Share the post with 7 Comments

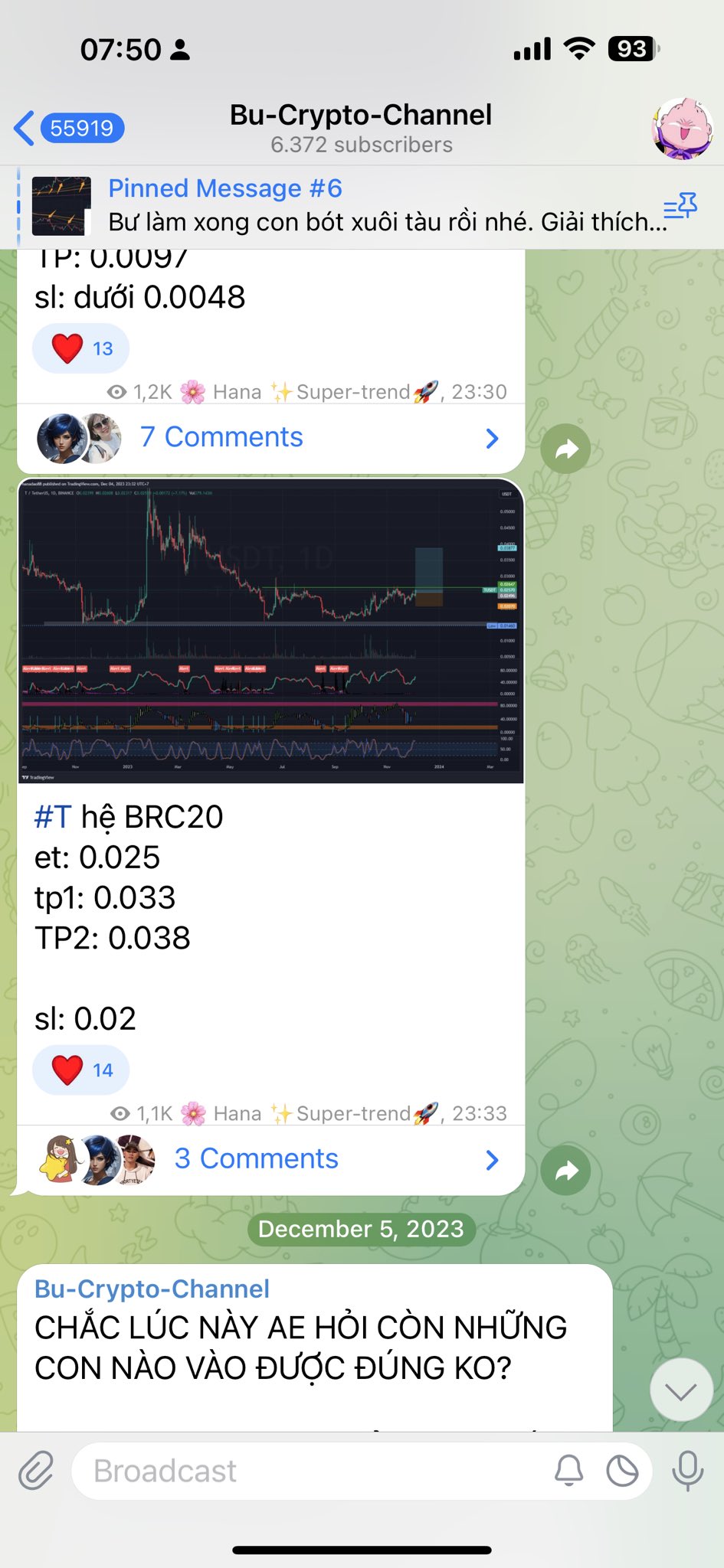565,449
